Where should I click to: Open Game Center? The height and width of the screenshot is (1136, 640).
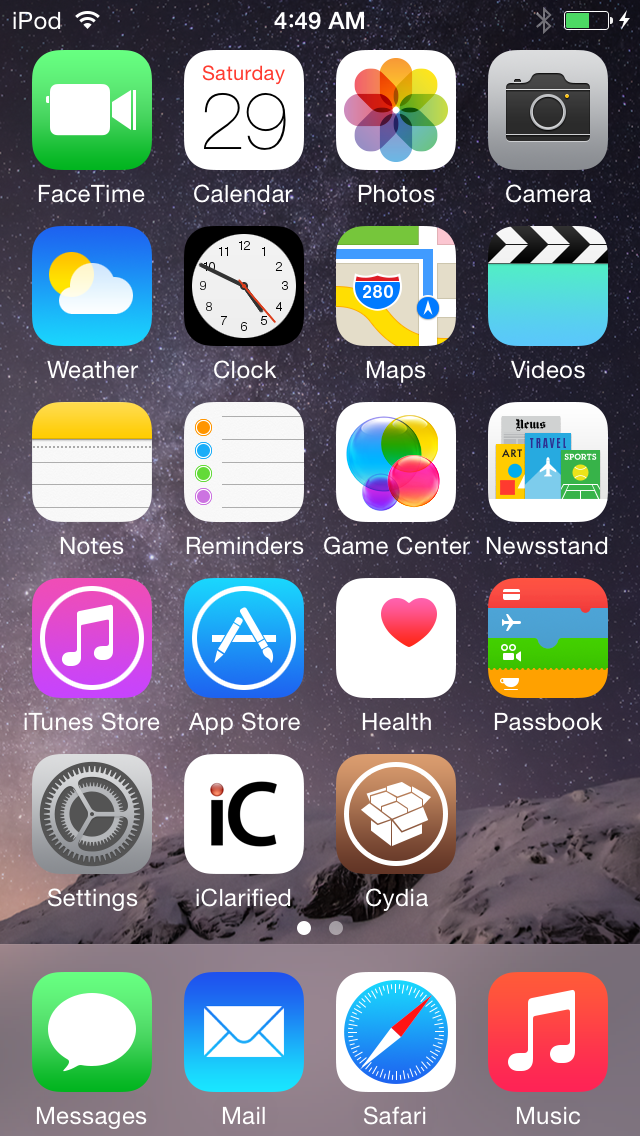(x=396, y=462)
